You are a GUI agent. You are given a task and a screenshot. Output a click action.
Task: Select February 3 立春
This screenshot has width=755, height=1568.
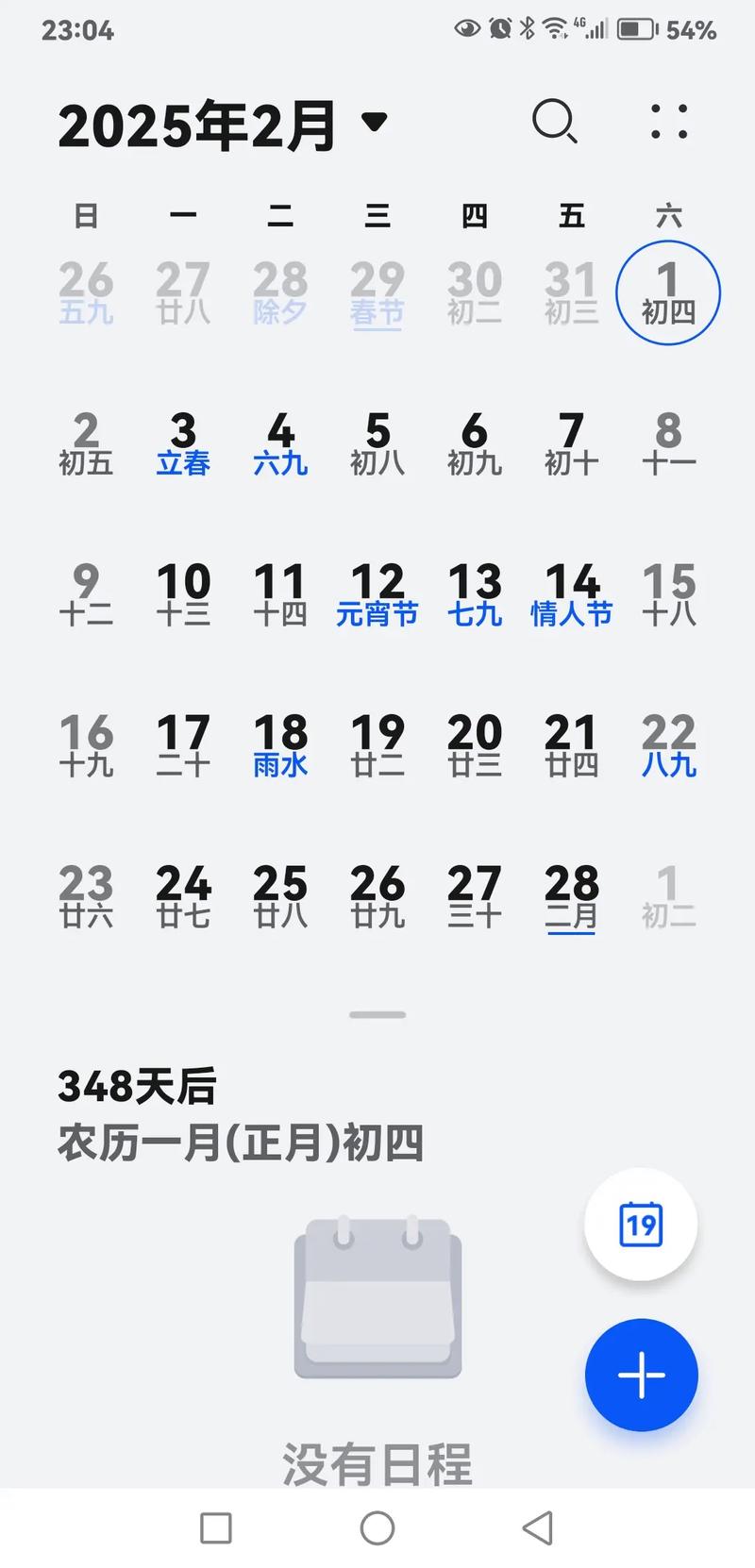(183, 443)
